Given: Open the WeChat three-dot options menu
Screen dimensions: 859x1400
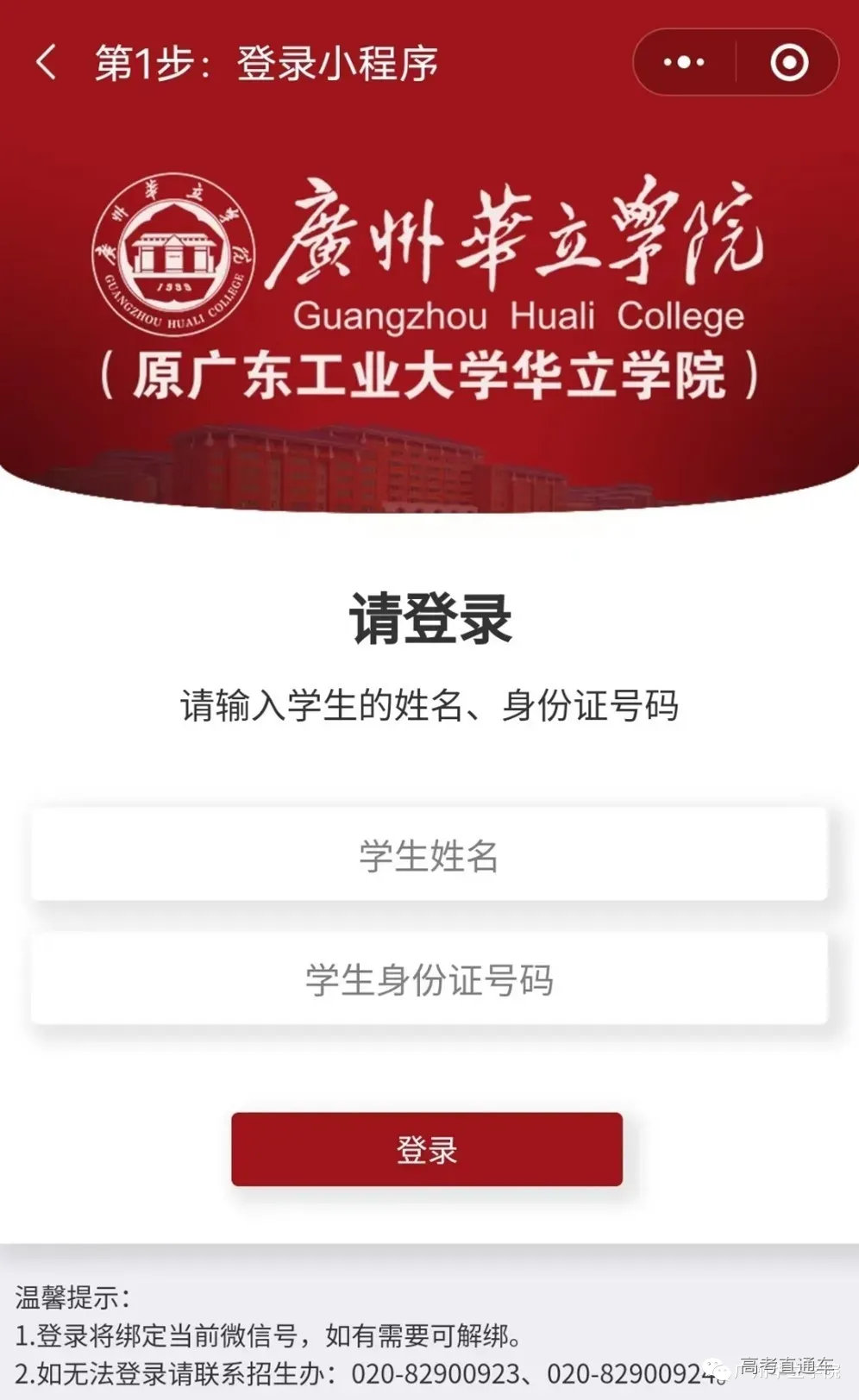Looking at the screenshot, I should point(684,60).
